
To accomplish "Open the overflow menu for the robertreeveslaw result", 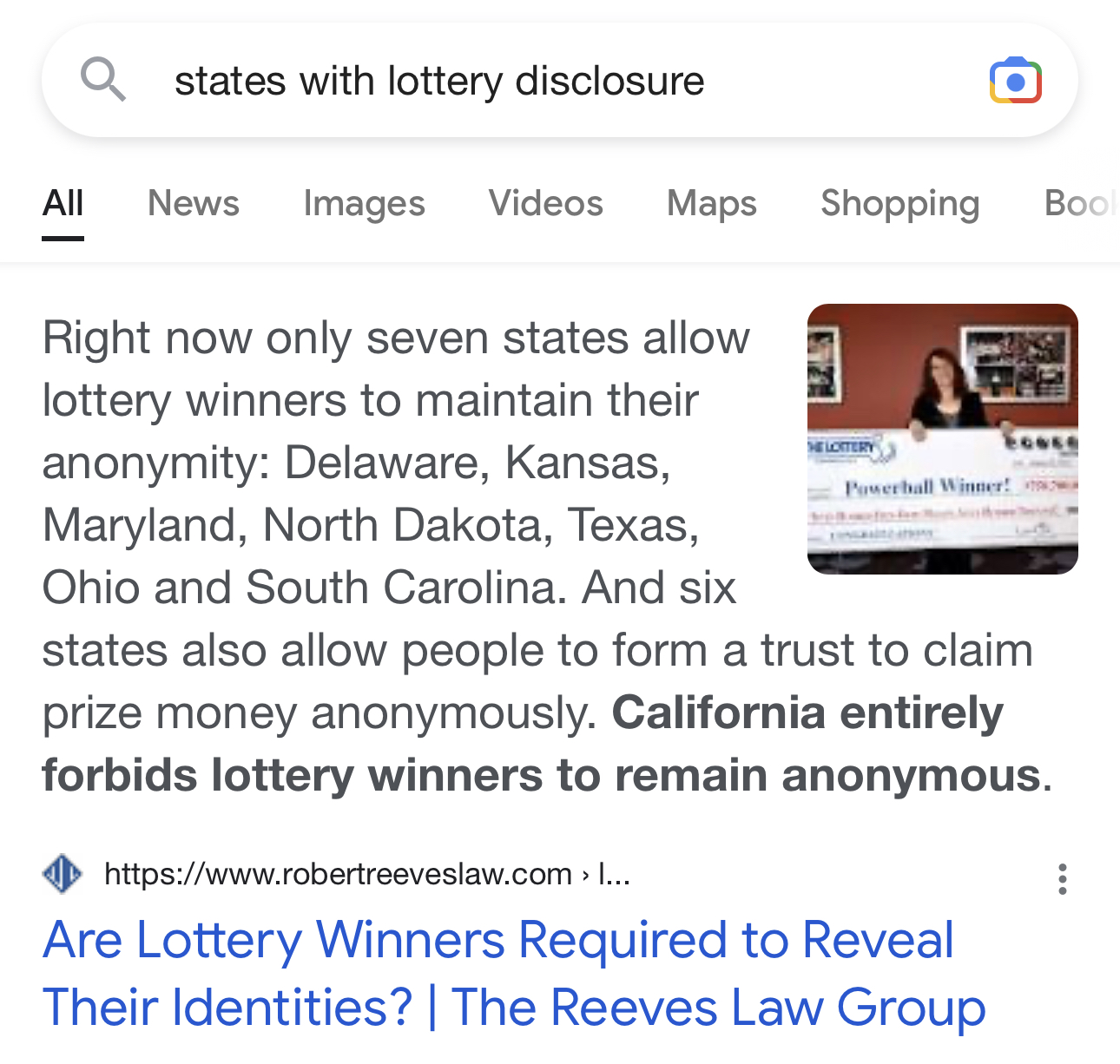I will 1062,878.
